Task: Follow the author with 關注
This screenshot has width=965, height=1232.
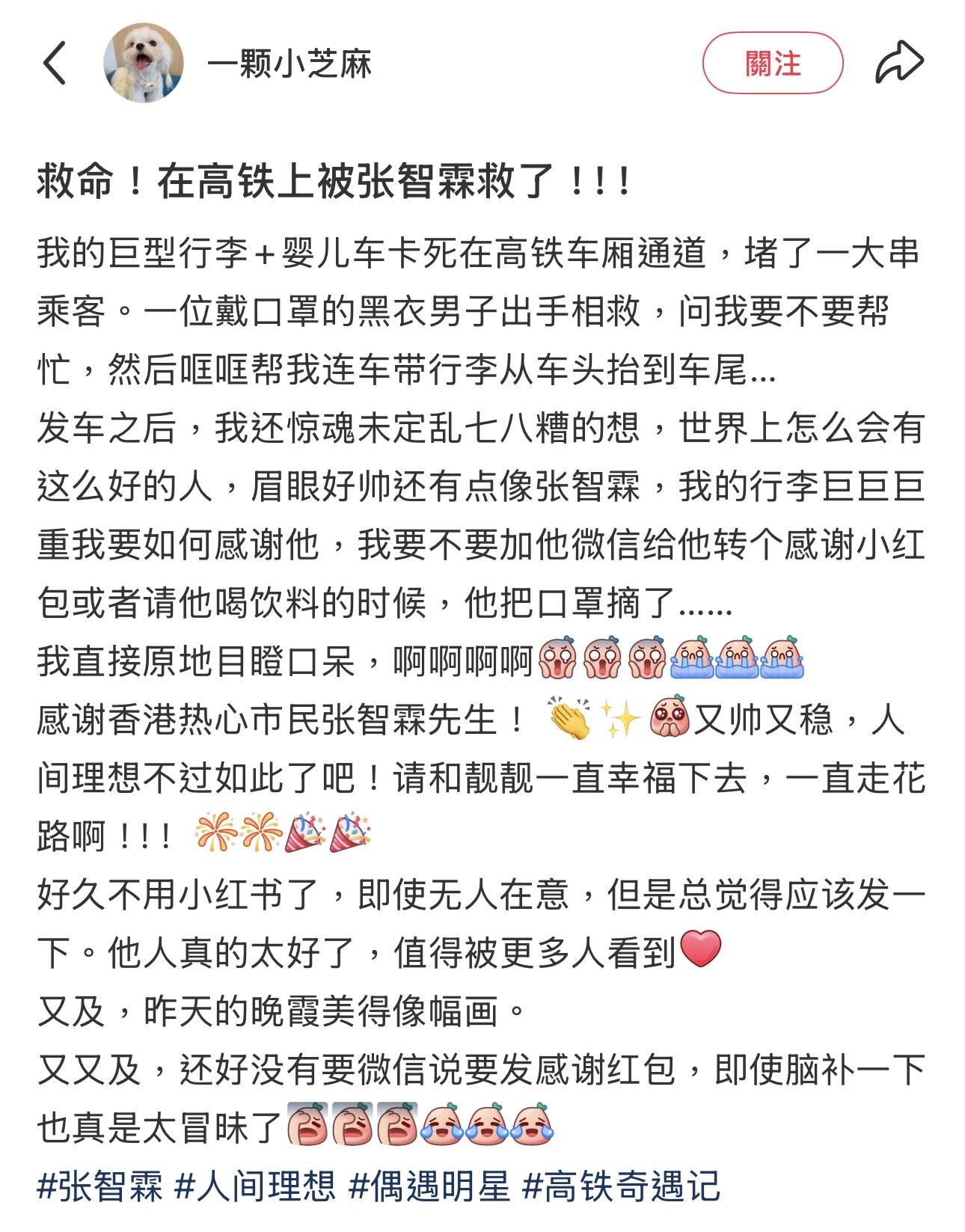Action: pyautogui.click(x=772, y=64)
